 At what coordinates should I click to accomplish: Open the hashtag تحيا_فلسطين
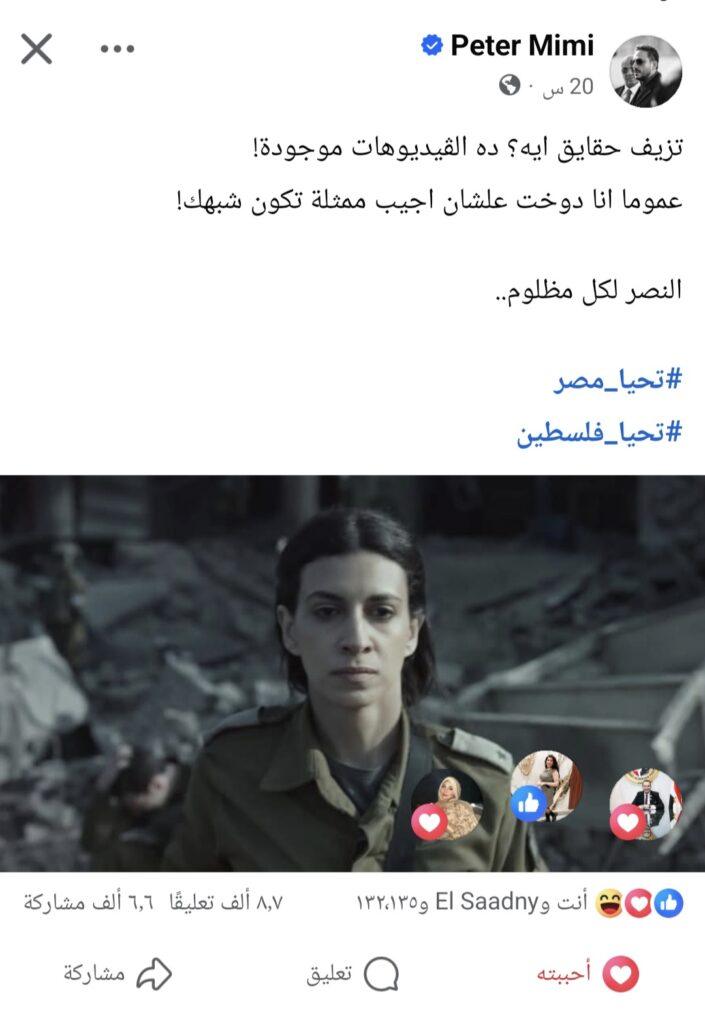click(x=598, y=434)
